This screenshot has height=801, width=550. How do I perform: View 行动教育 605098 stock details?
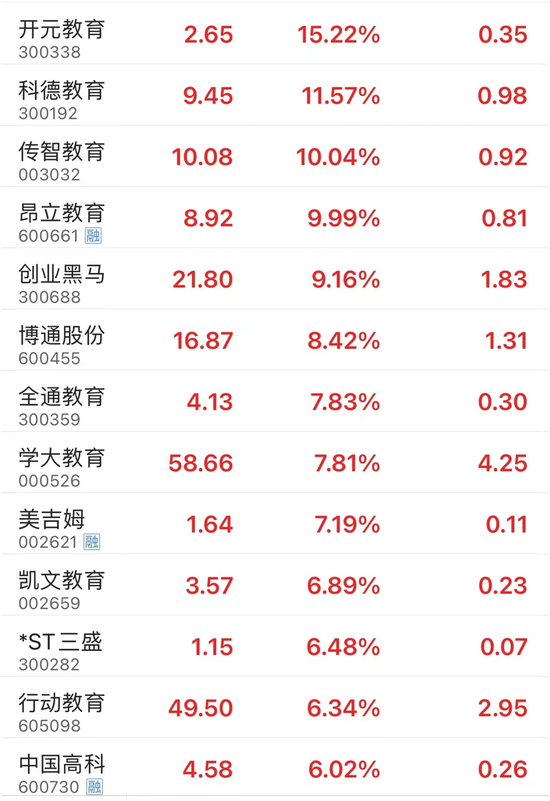click(x=275, y=708)
